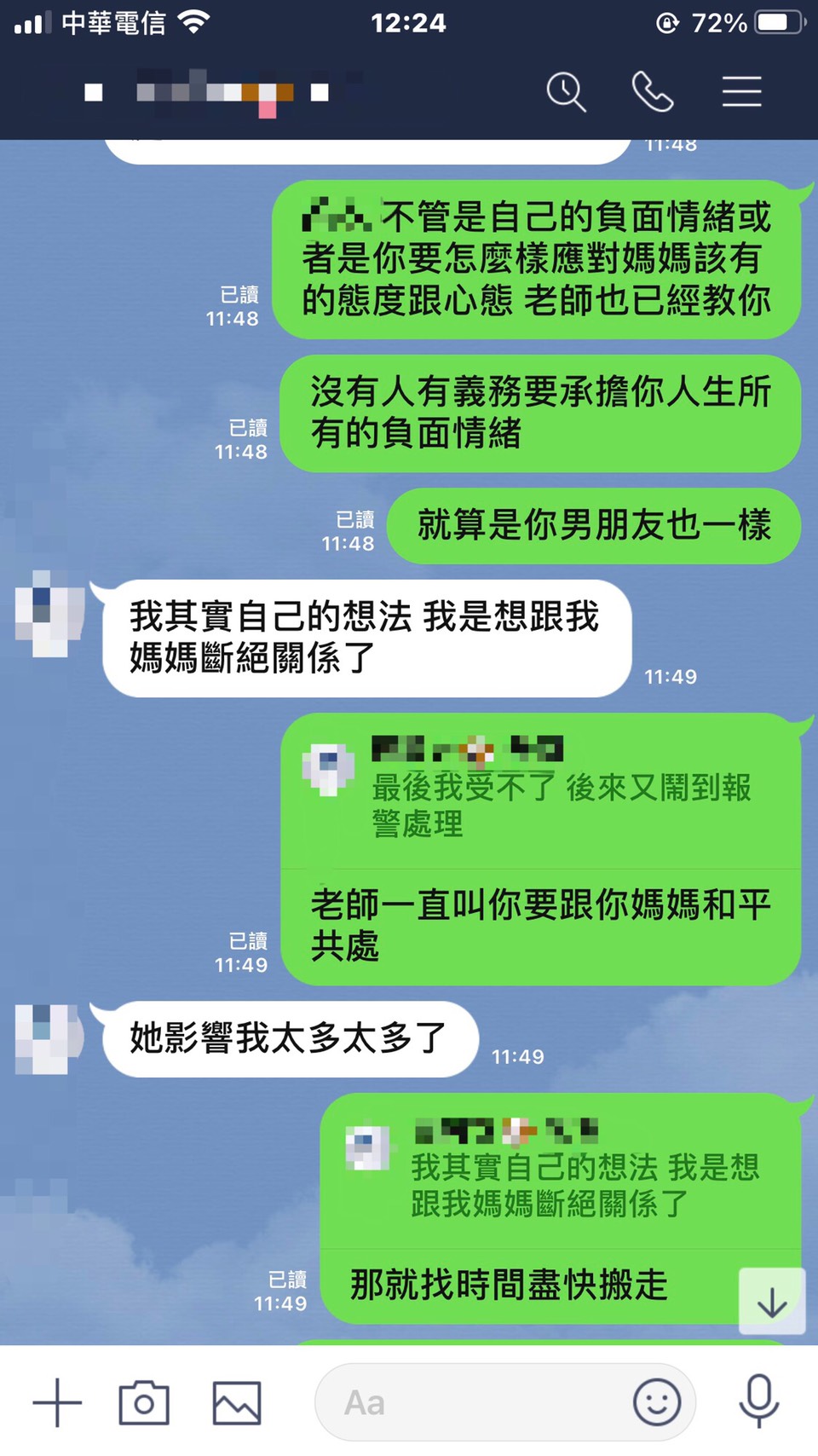The width and height of the screenshot is (818, 1456).
Task: Open the camera
Action: 144,1402
